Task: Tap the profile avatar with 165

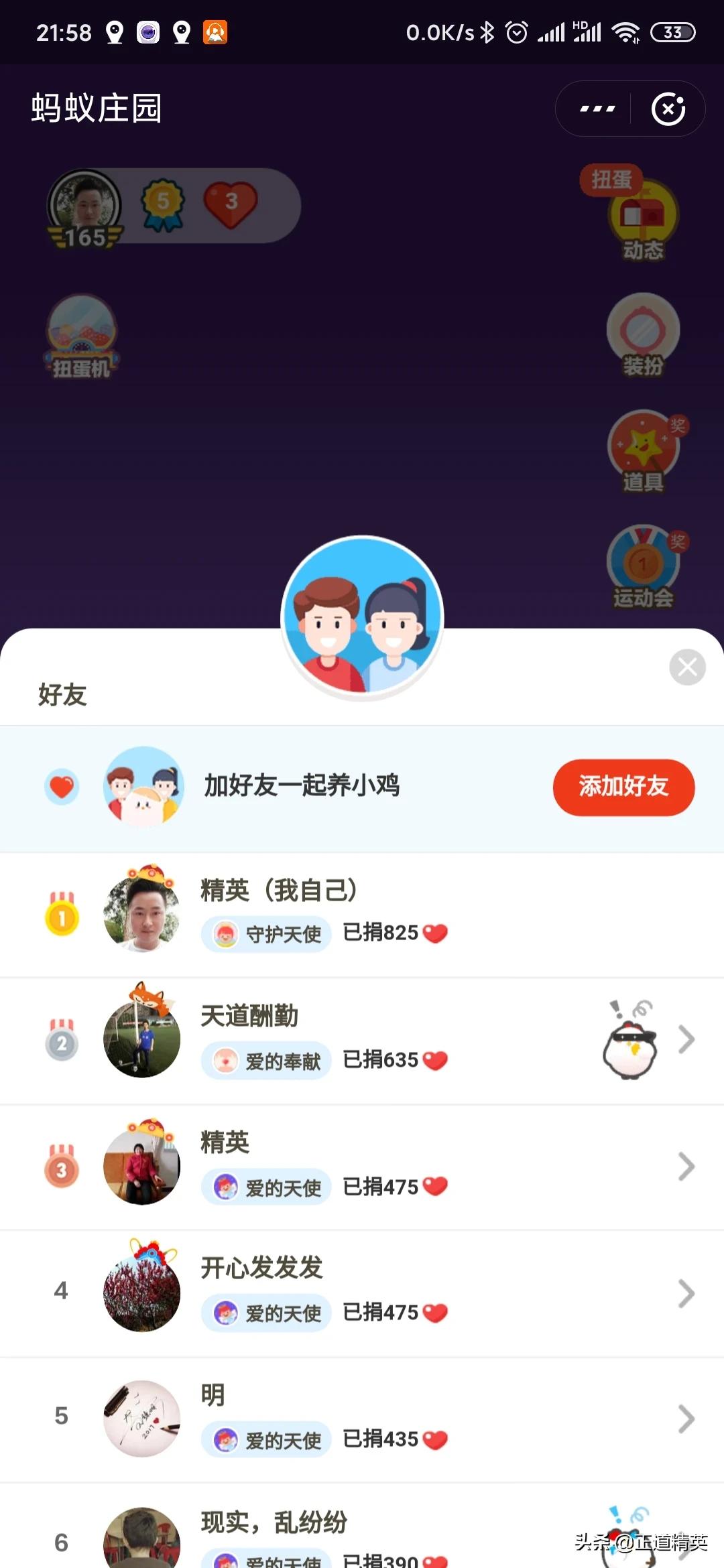Action: pyautogui.click(x=84, y=208)
